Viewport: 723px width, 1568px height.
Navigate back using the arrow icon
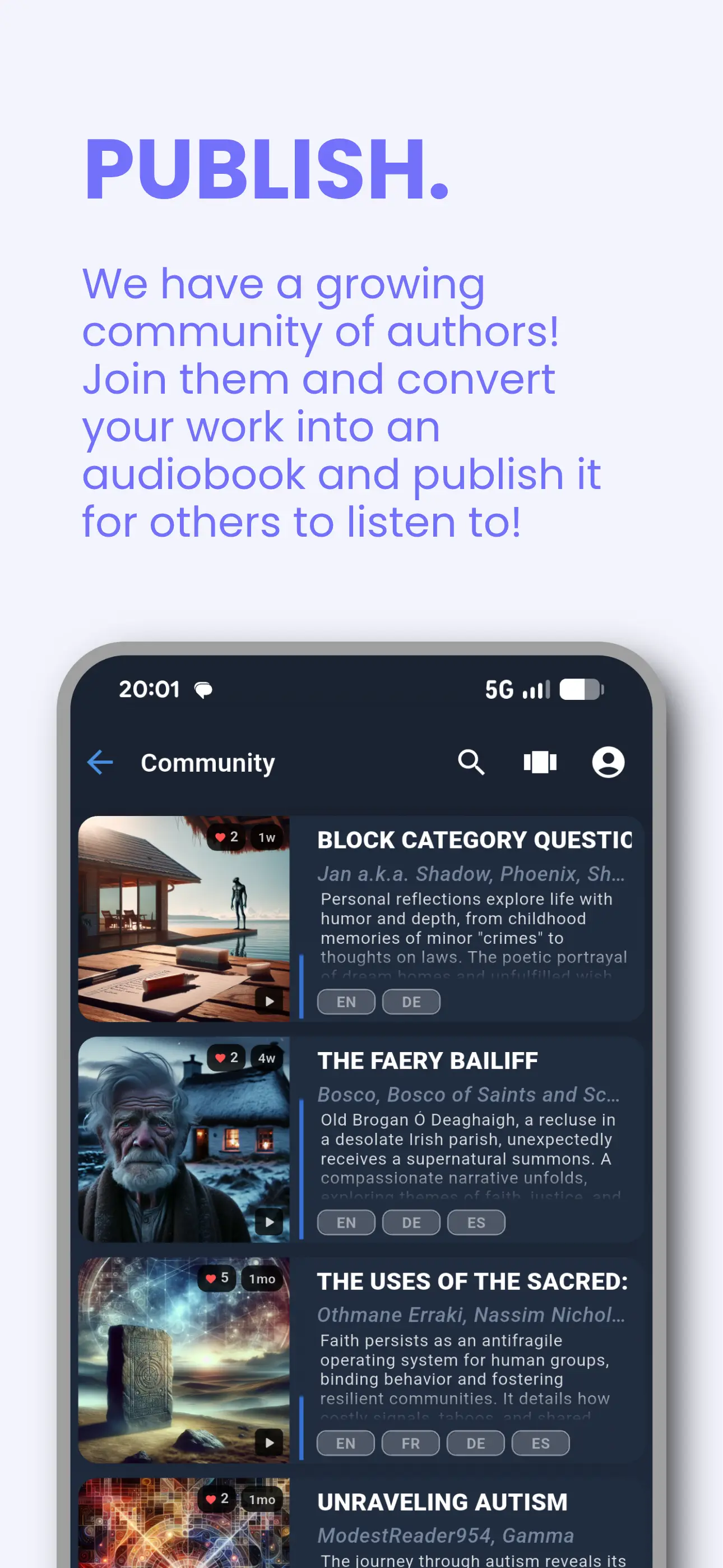click(x=100, y=763)
